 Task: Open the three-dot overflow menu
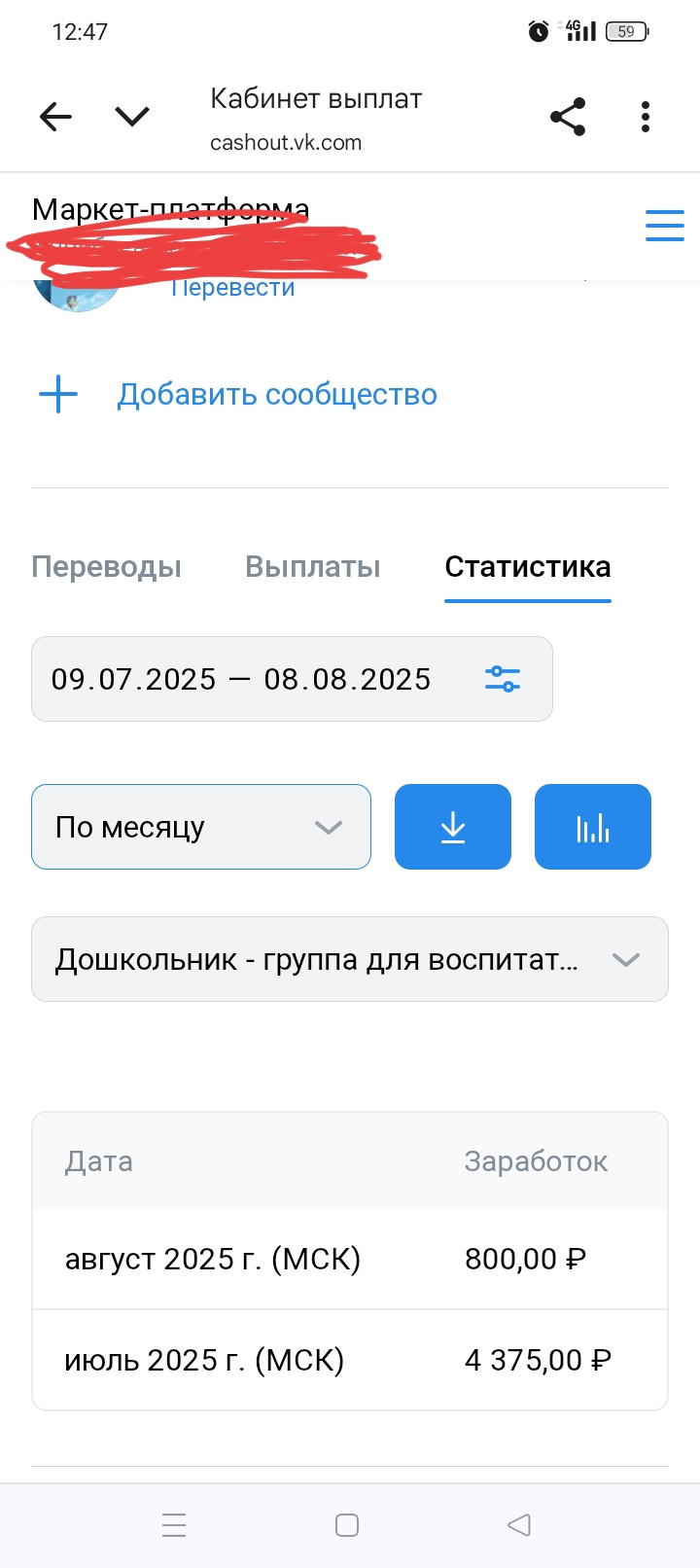pyautogui.click(x=646, y=117)
